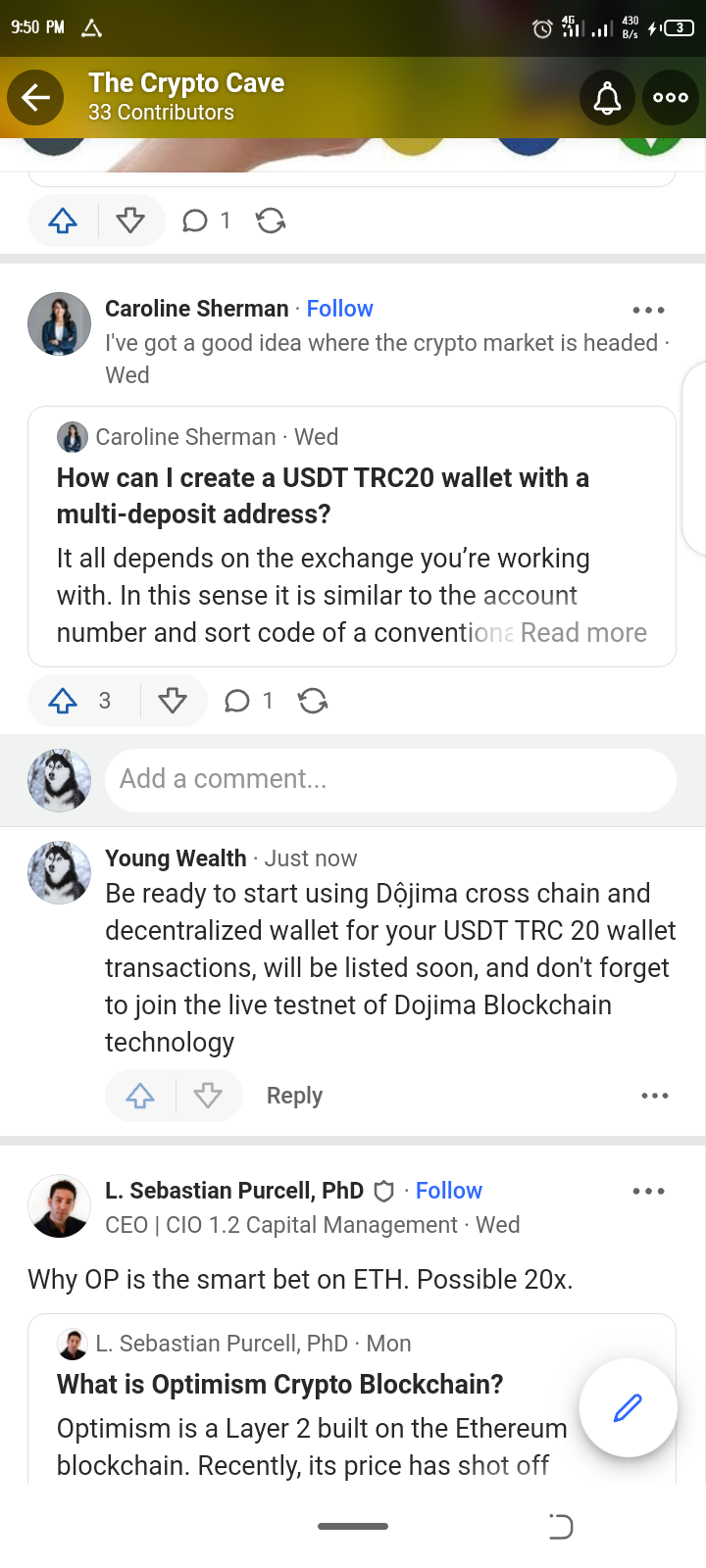Reshare Caroline Sherman's USDT wallet post
This screenshot has height=1568, width=706.
(x=313, y=701)
